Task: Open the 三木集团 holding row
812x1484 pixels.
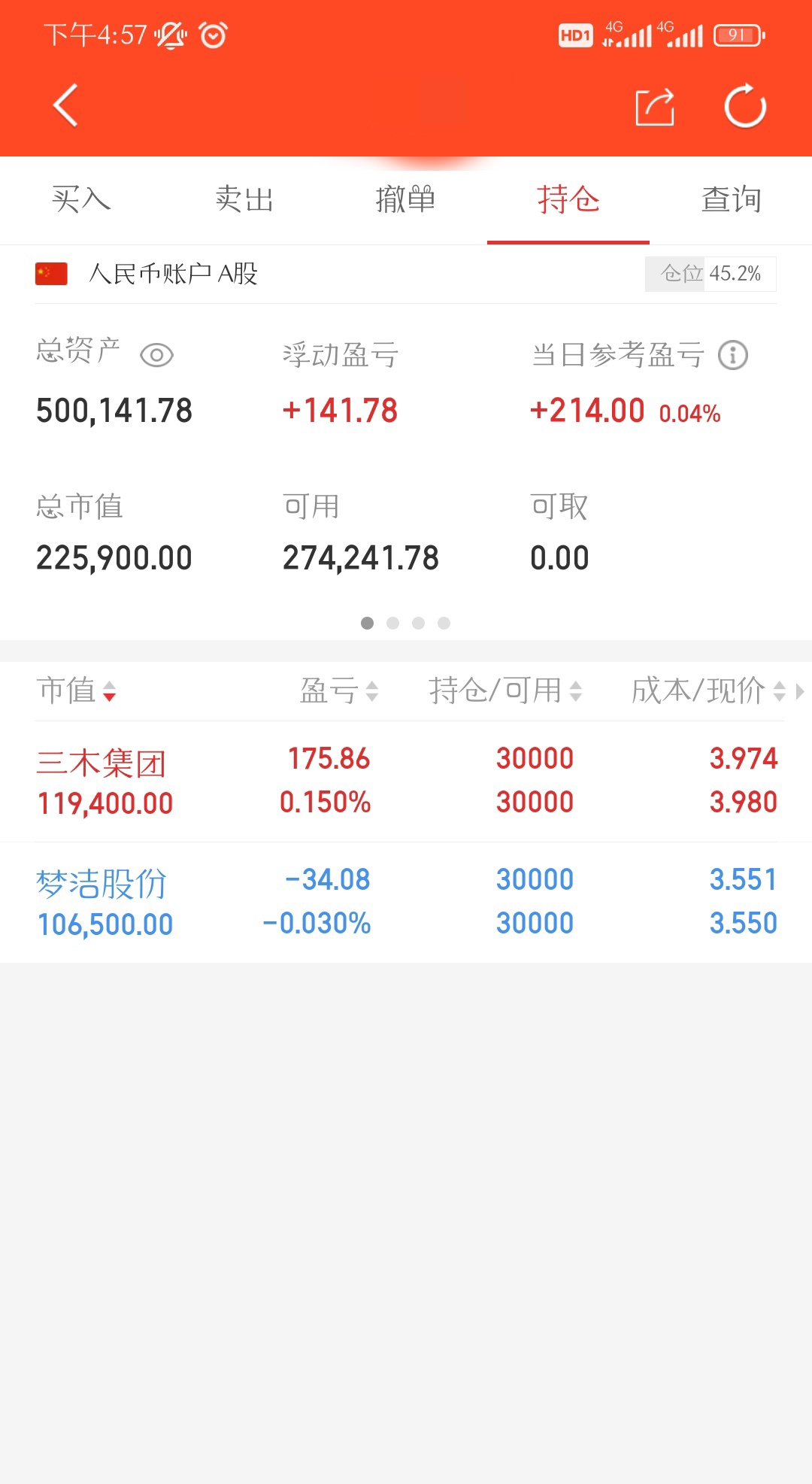Action: point(406,781)
